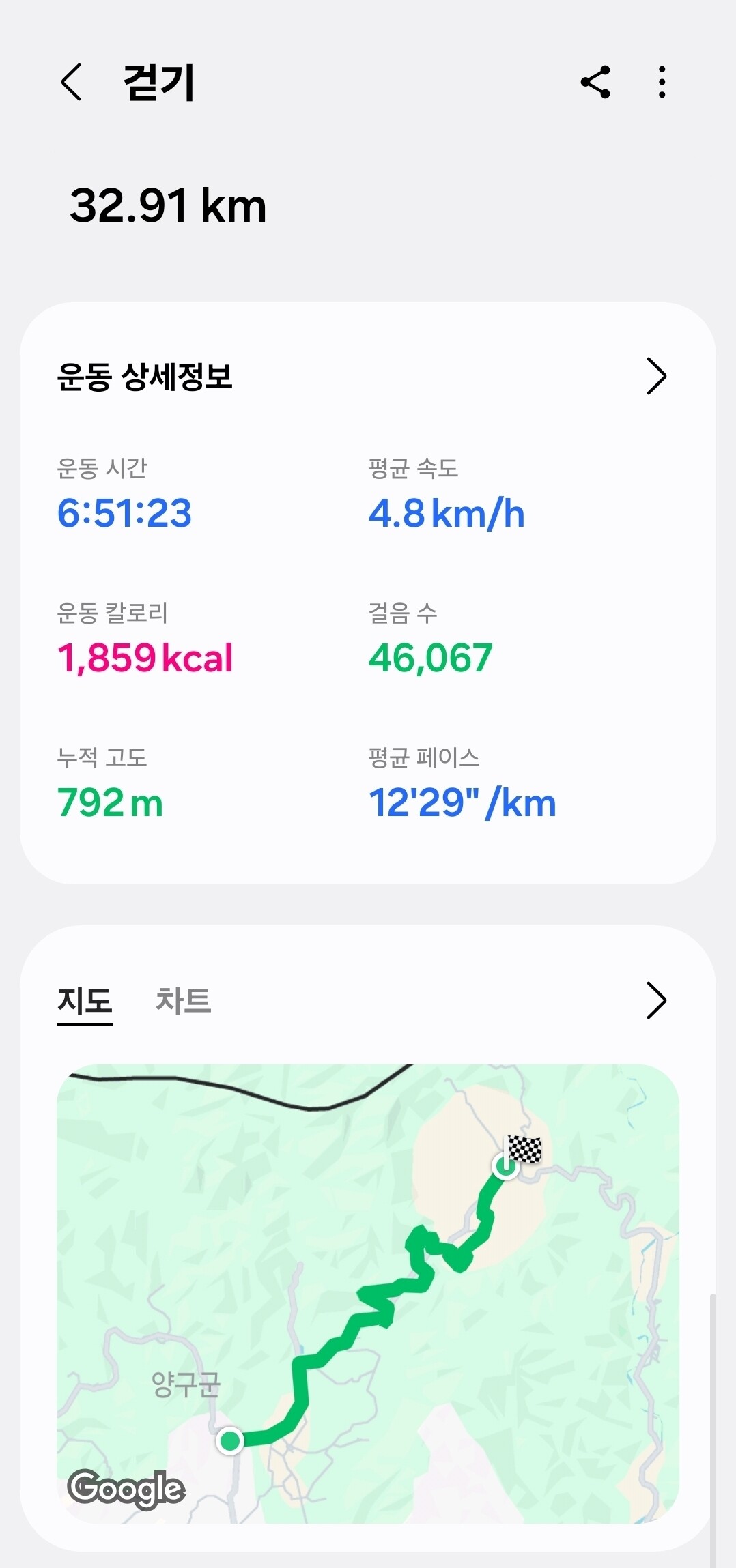Share this walking workout
The image size is (736, 1568).
(x=595, y=83)
